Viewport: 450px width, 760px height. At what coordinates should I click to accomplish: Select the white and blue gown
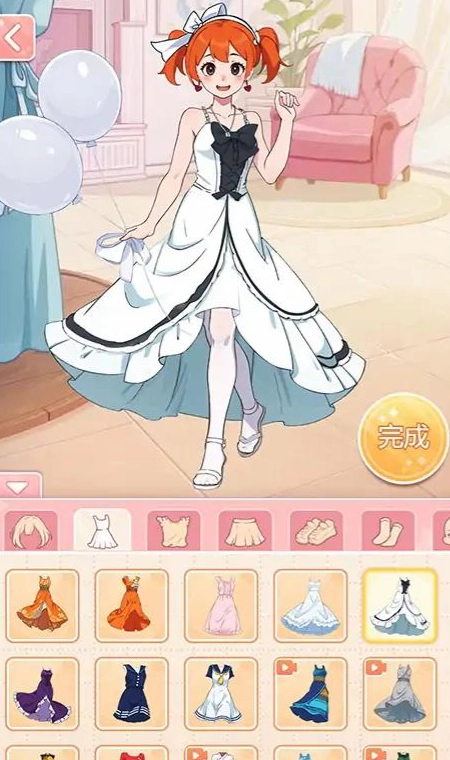tap(310, 606)
